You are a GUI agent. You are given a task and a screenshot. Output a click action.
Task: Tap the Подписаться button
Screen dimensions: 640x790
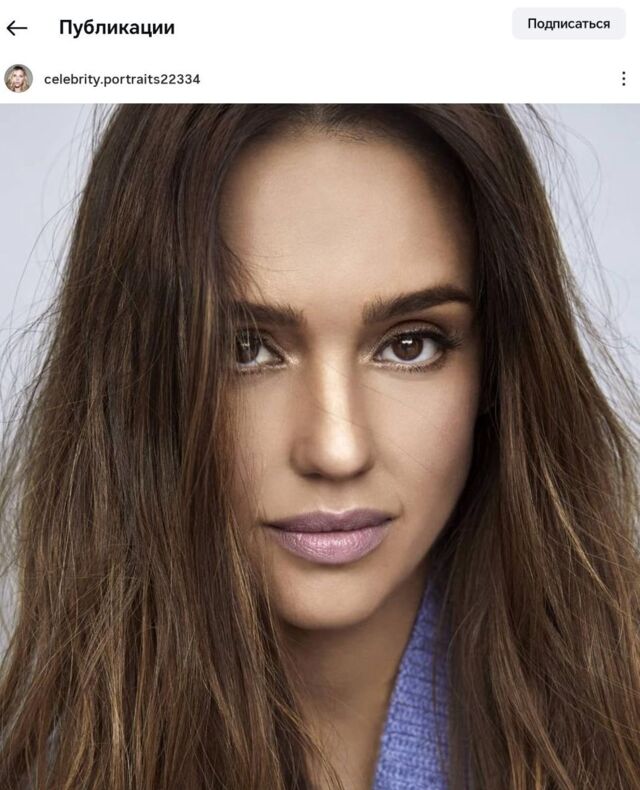[568, 24]
